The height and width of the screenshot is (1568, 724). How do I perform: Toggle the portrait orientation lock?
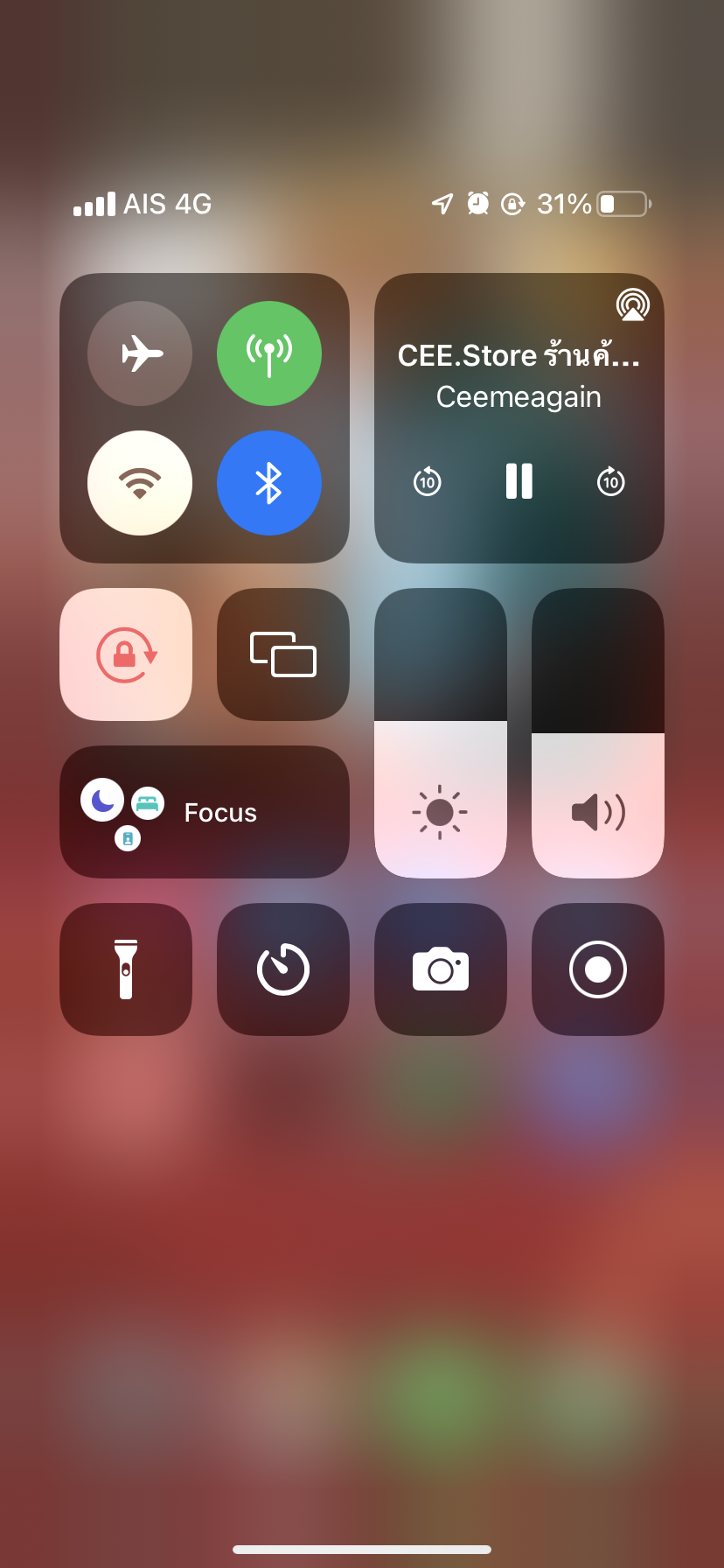[x=126, y=654]
